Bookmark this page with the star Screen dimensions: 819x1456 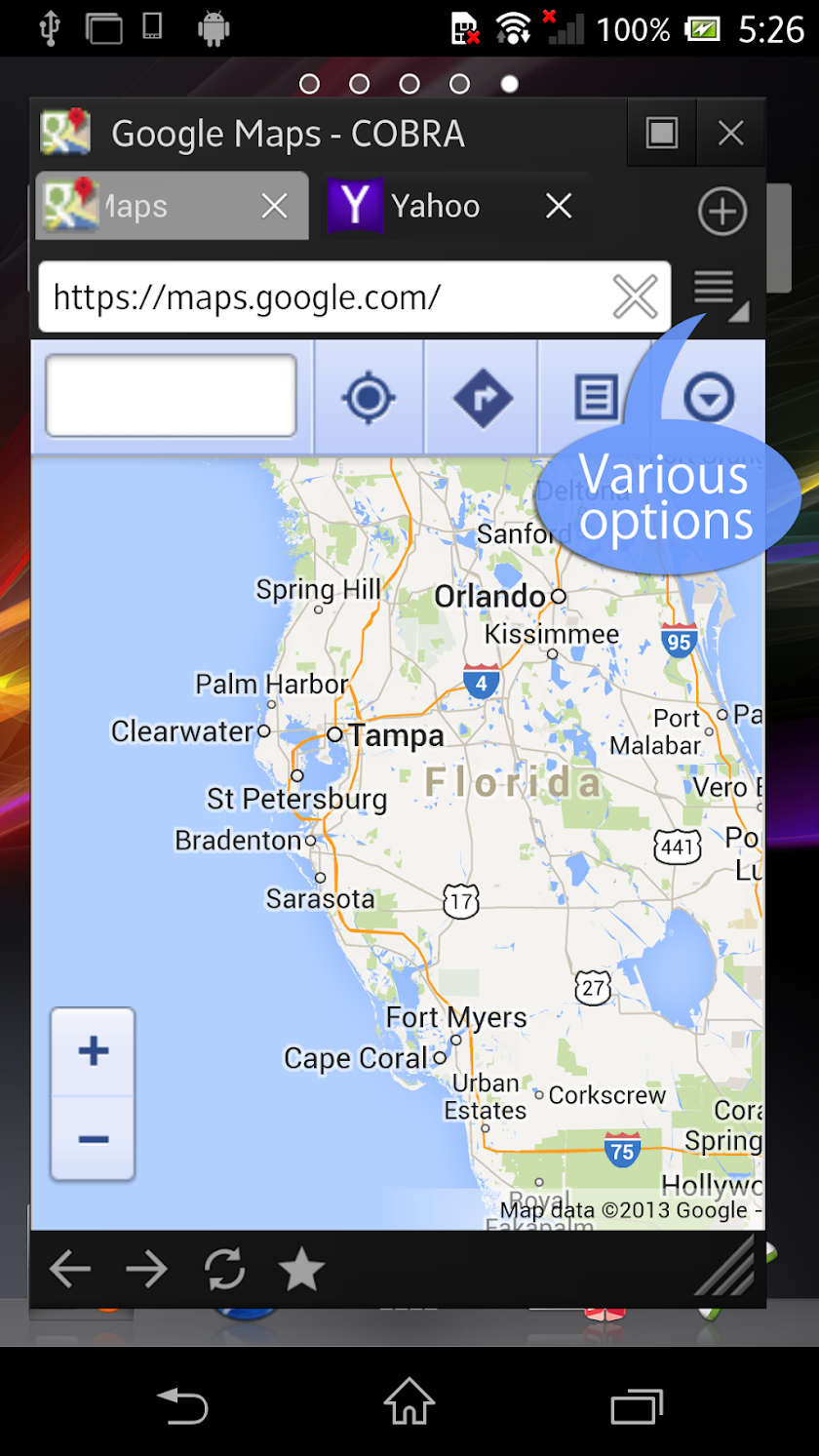(301, 1269)
